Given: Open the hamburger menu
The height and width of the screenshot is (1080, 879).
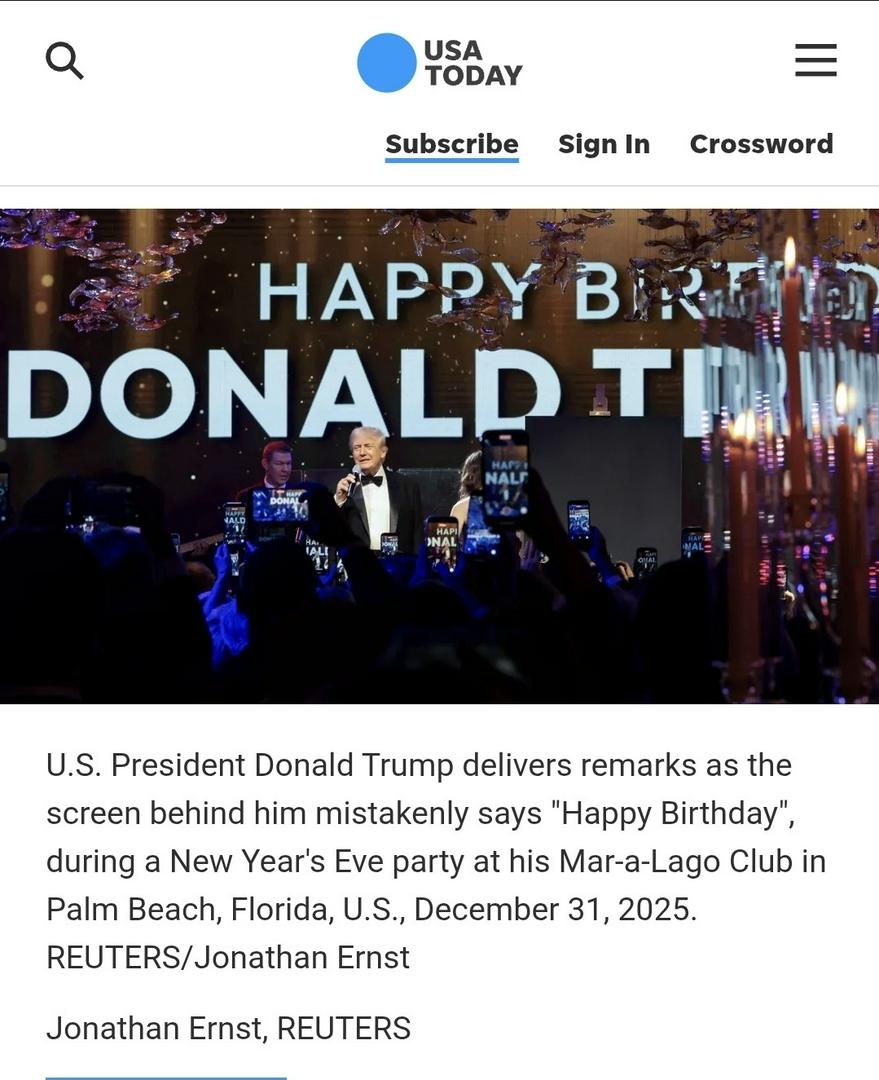Looking at the screenshot, I should tap(815, 60).
